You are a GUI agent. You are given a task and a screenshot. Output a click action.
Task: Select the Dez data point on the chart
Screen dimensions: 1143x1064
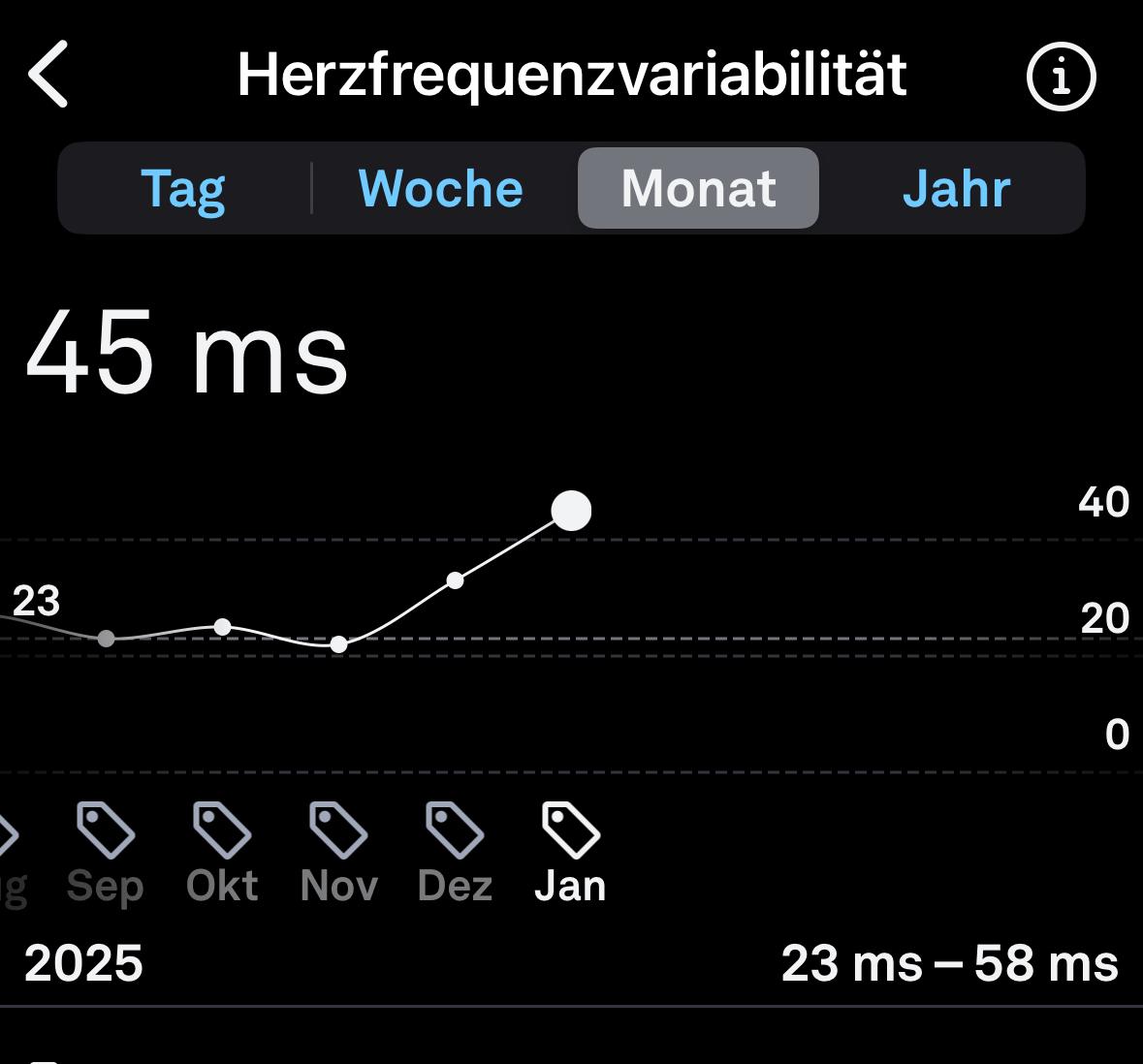click(x=455, y=580)
